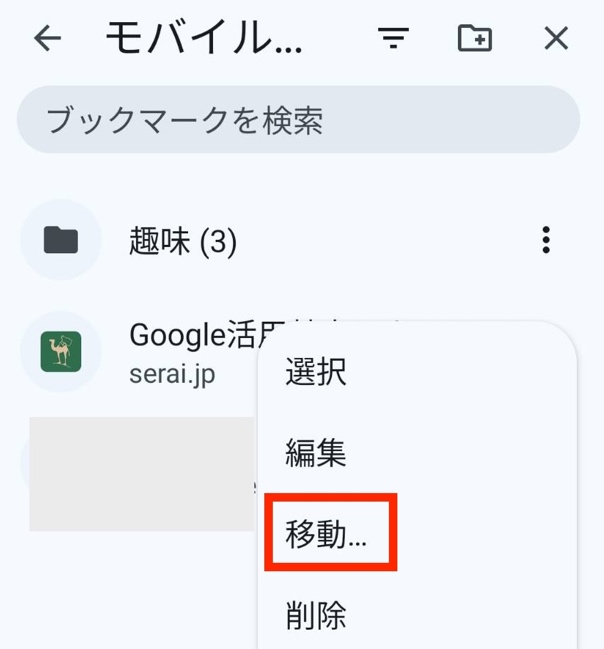Tap 移動… to move the bookmark
Viewport: 604px width, 649px height.
pos(327,535)
